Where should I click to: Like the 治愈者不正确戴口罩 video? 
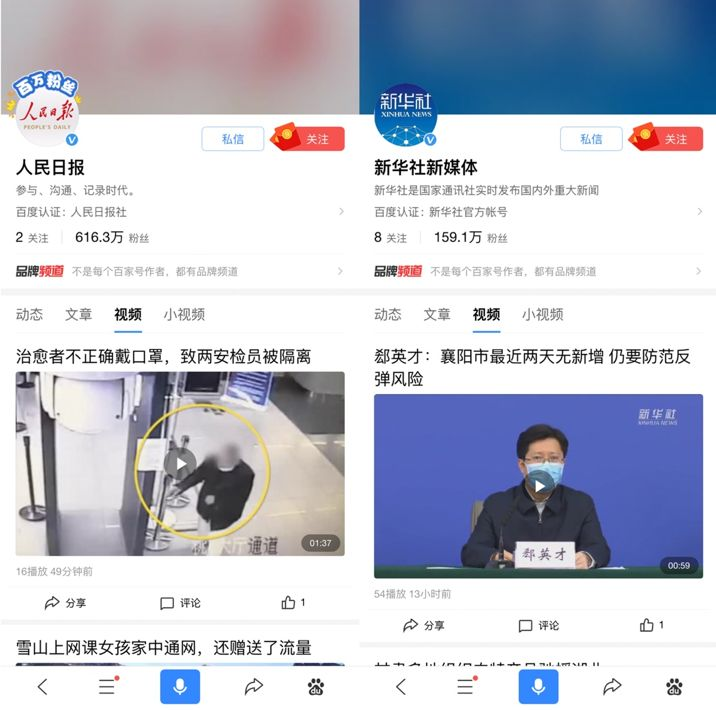point(293,603)
